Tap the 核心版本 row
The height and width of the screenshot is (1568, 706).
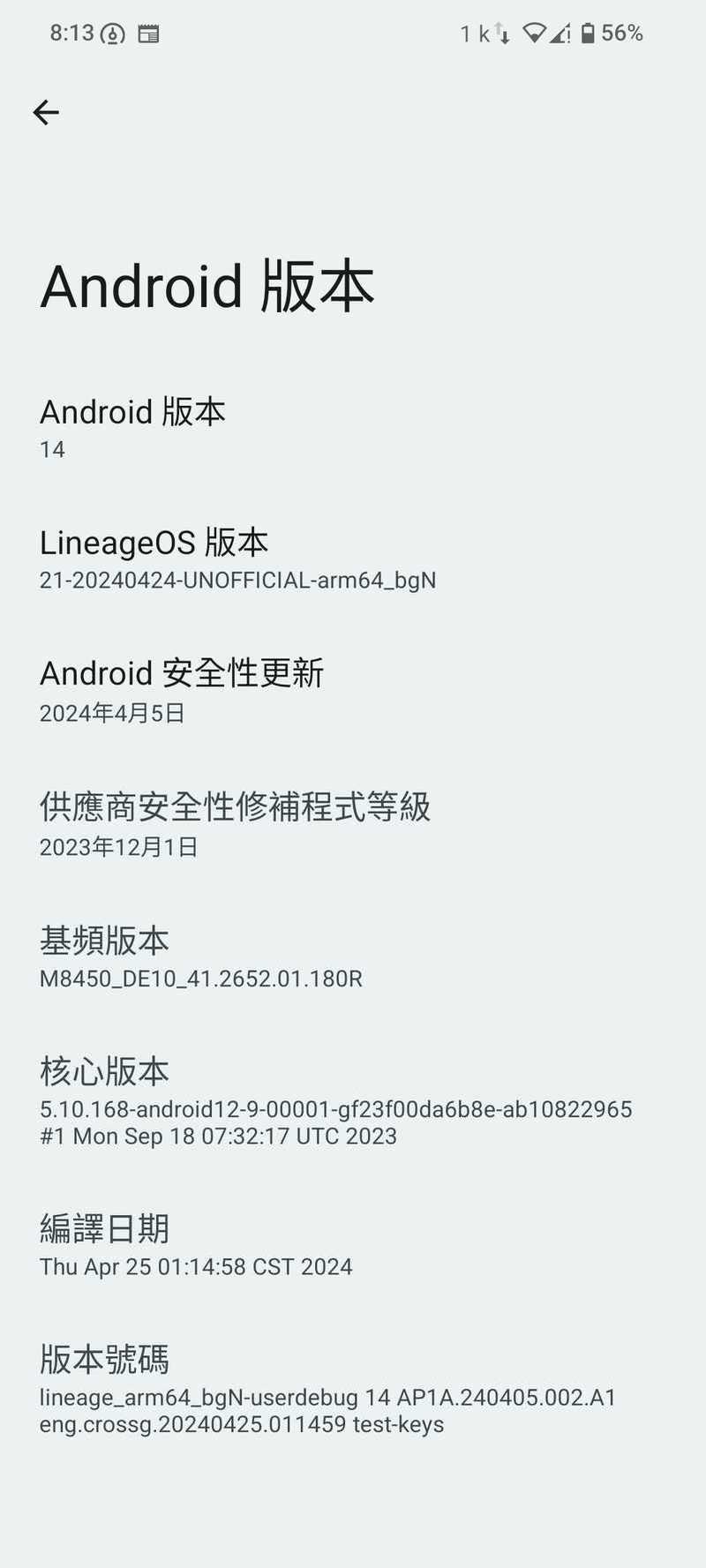353,1103
